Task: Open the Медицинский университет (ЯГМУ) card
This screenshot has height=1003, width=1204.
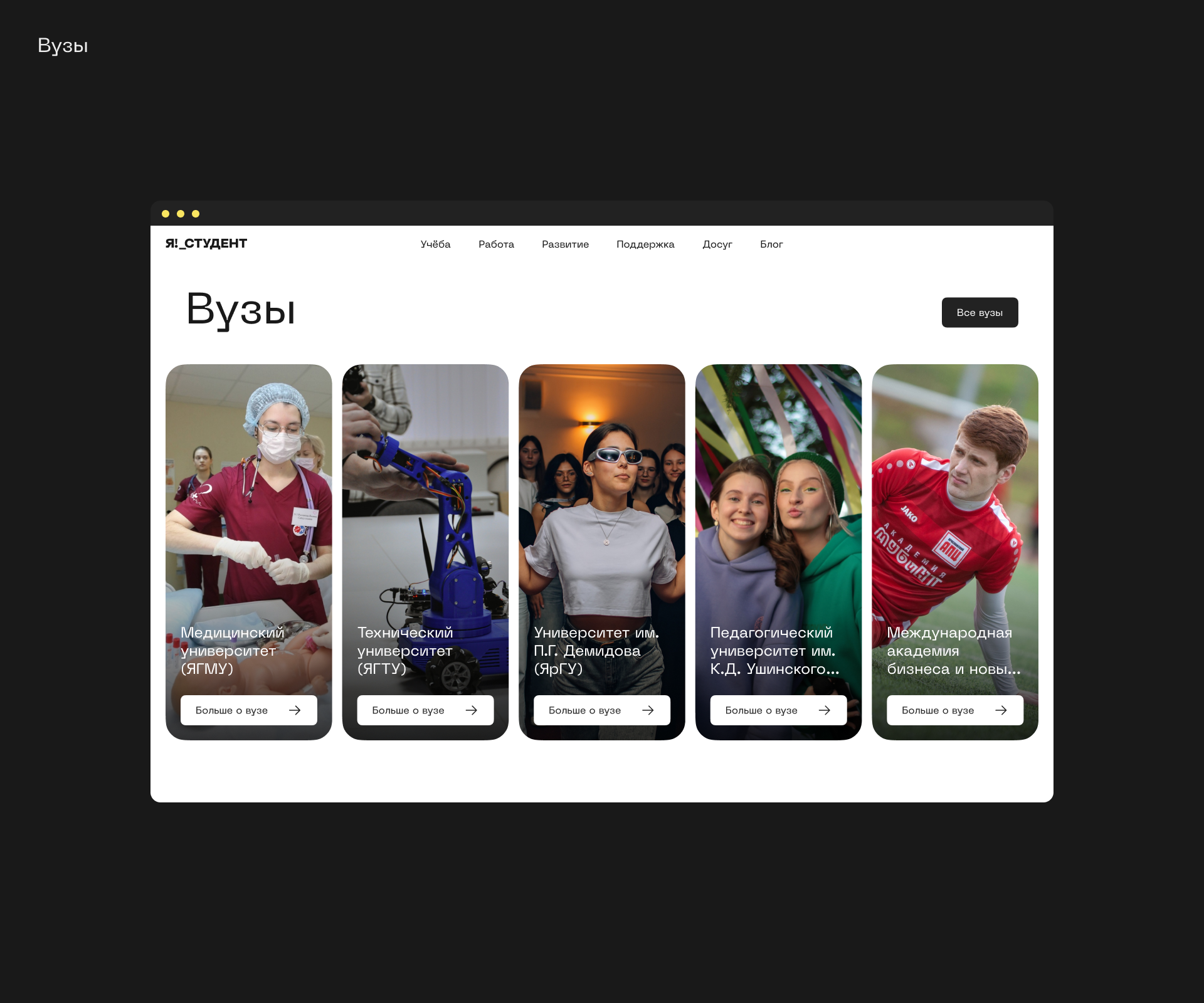Action: [249, 552]
